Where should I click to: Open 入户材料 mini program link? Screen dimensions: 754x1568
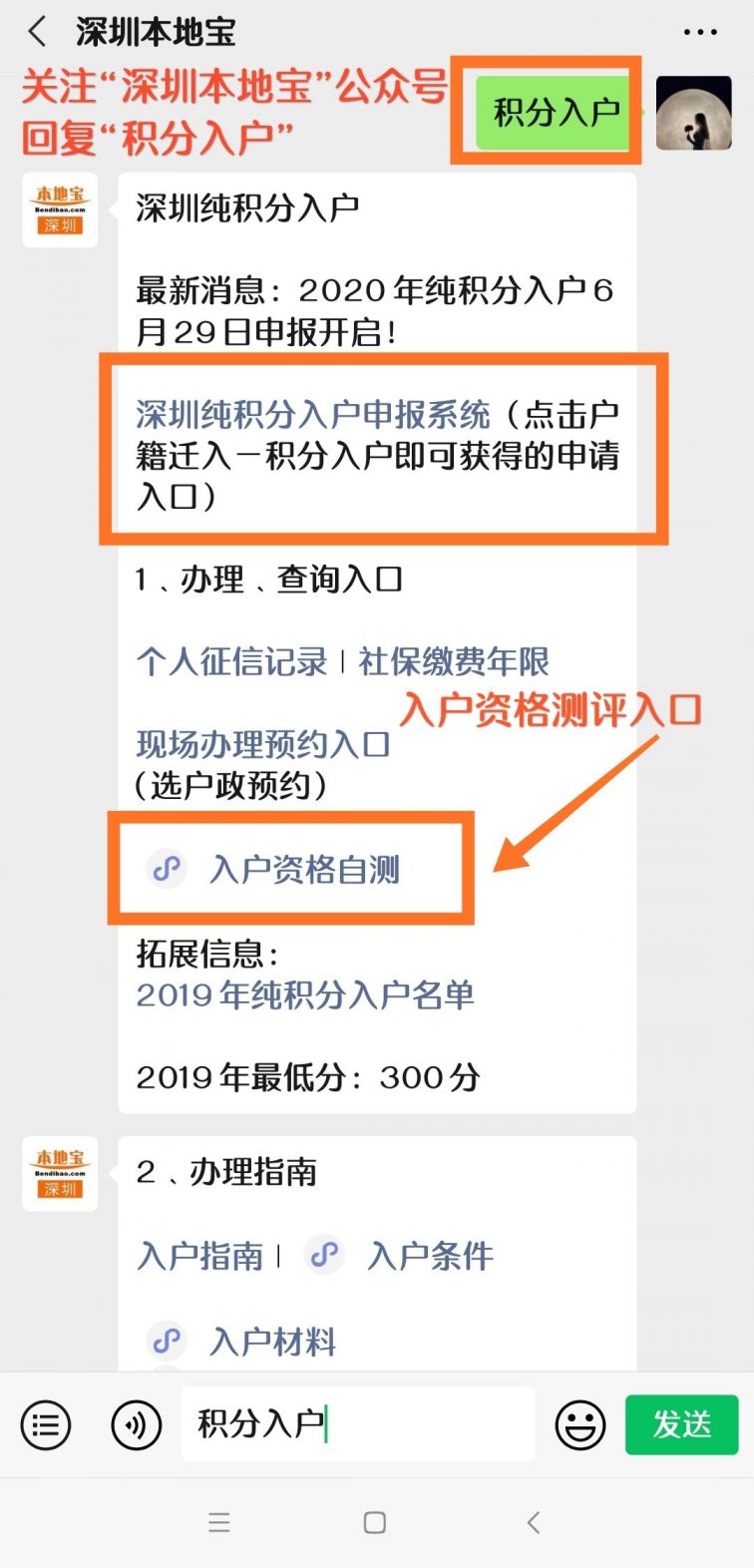pyautogui.click(x=272, y=1342)
